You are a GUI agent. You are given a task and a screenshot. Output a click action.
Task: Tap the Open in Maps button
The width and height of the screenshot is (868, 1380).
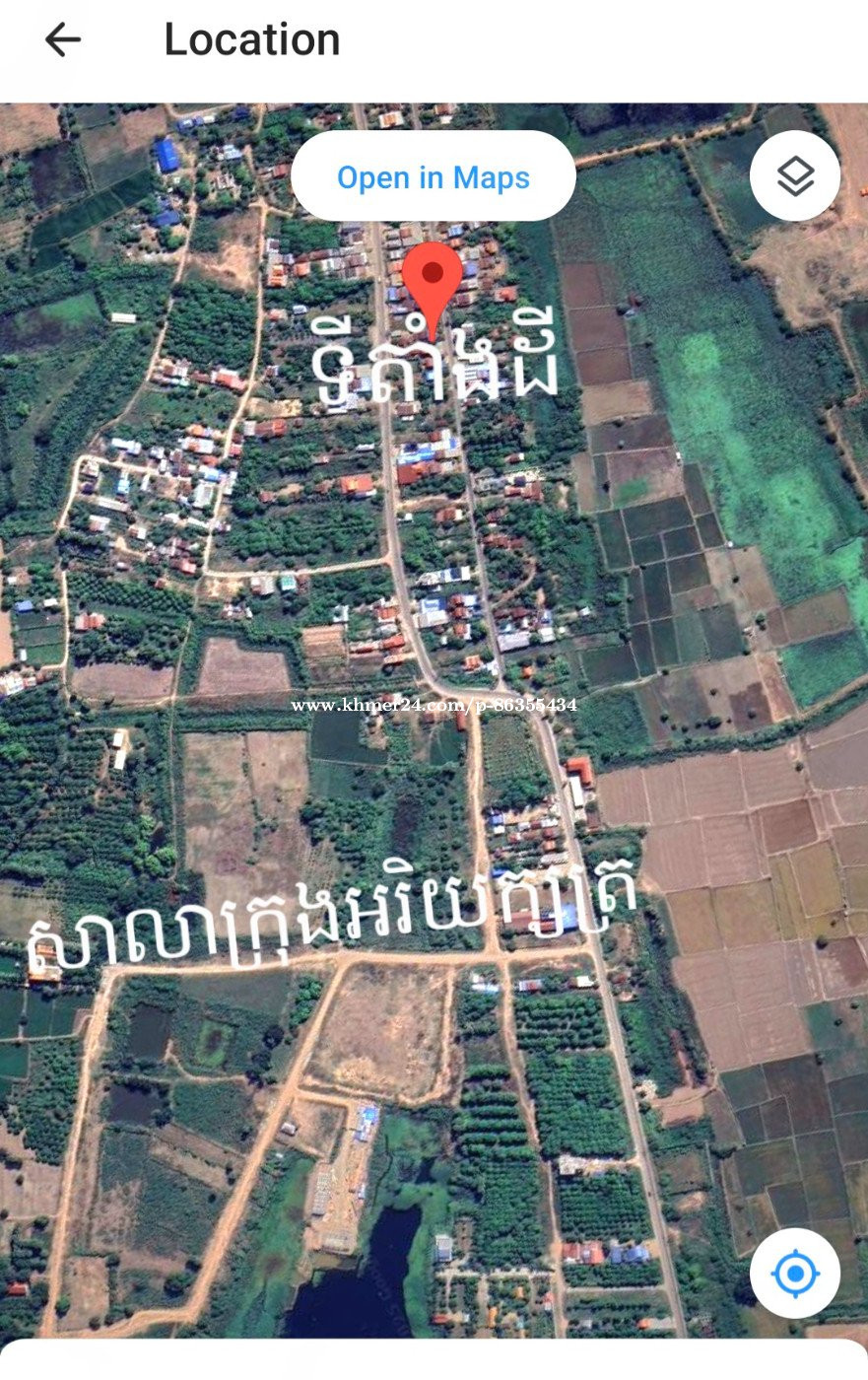pyautogui.click(x=434, y=177)
